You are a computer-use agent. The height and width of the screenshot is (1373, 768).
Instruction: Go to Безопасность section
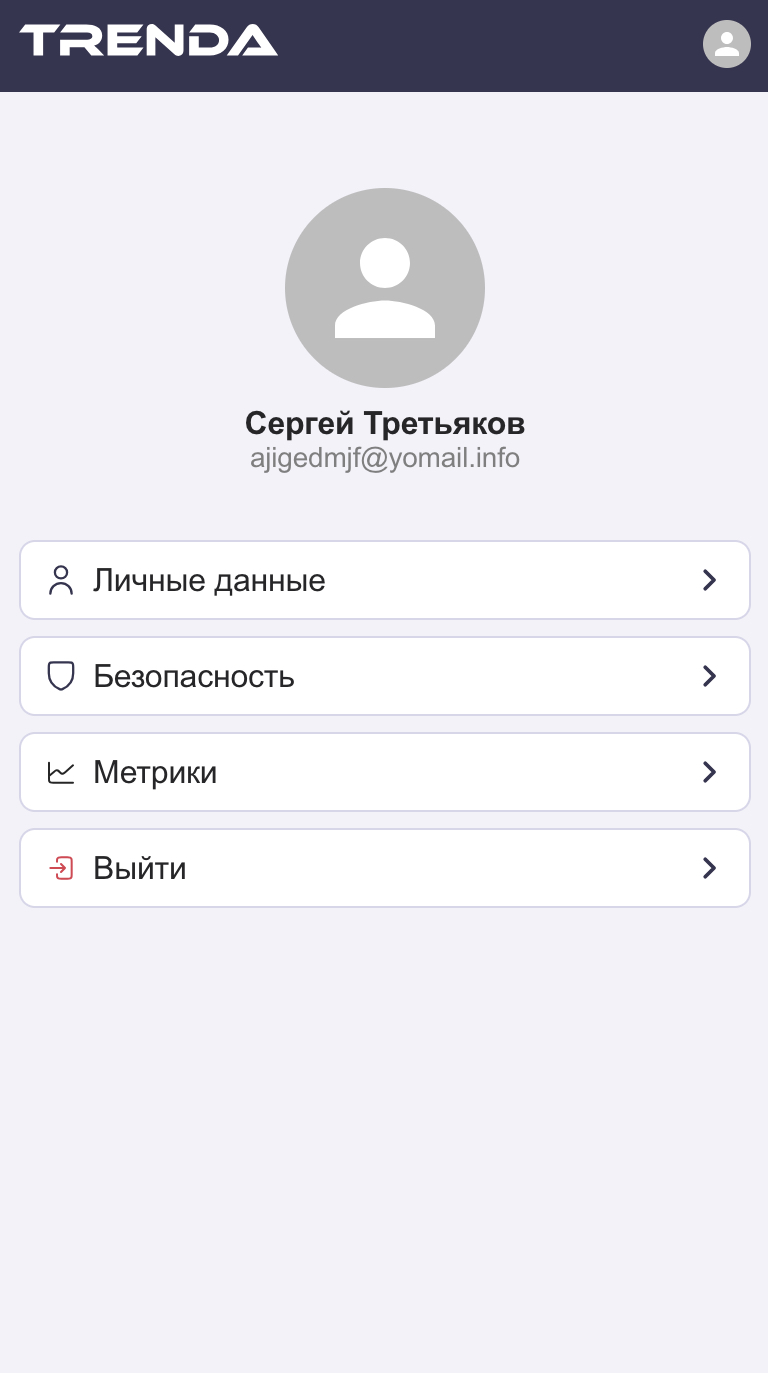[385, 676]
